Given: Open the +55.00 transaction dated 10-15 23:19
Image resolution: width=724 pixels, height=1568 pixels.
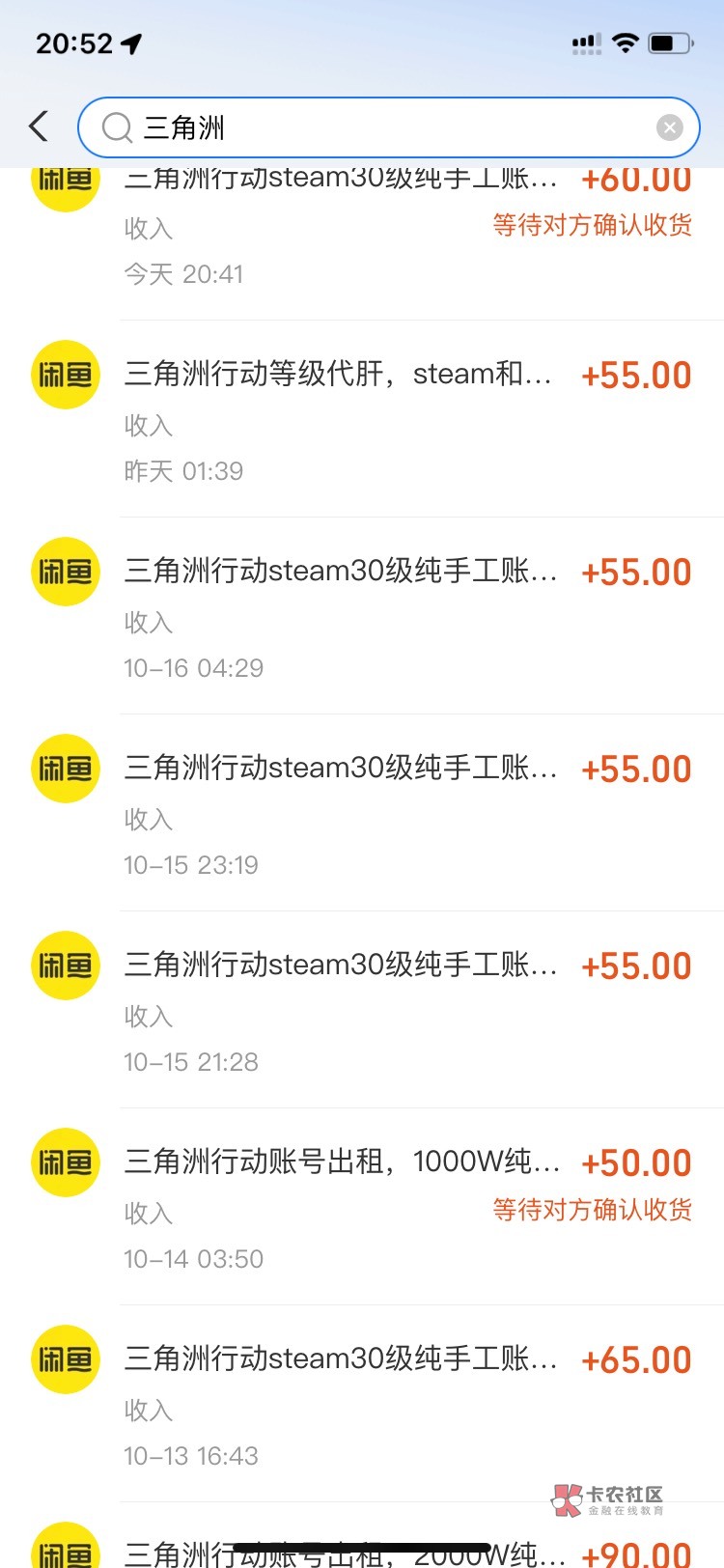Looking at the screenshot, I should point(362,813).
